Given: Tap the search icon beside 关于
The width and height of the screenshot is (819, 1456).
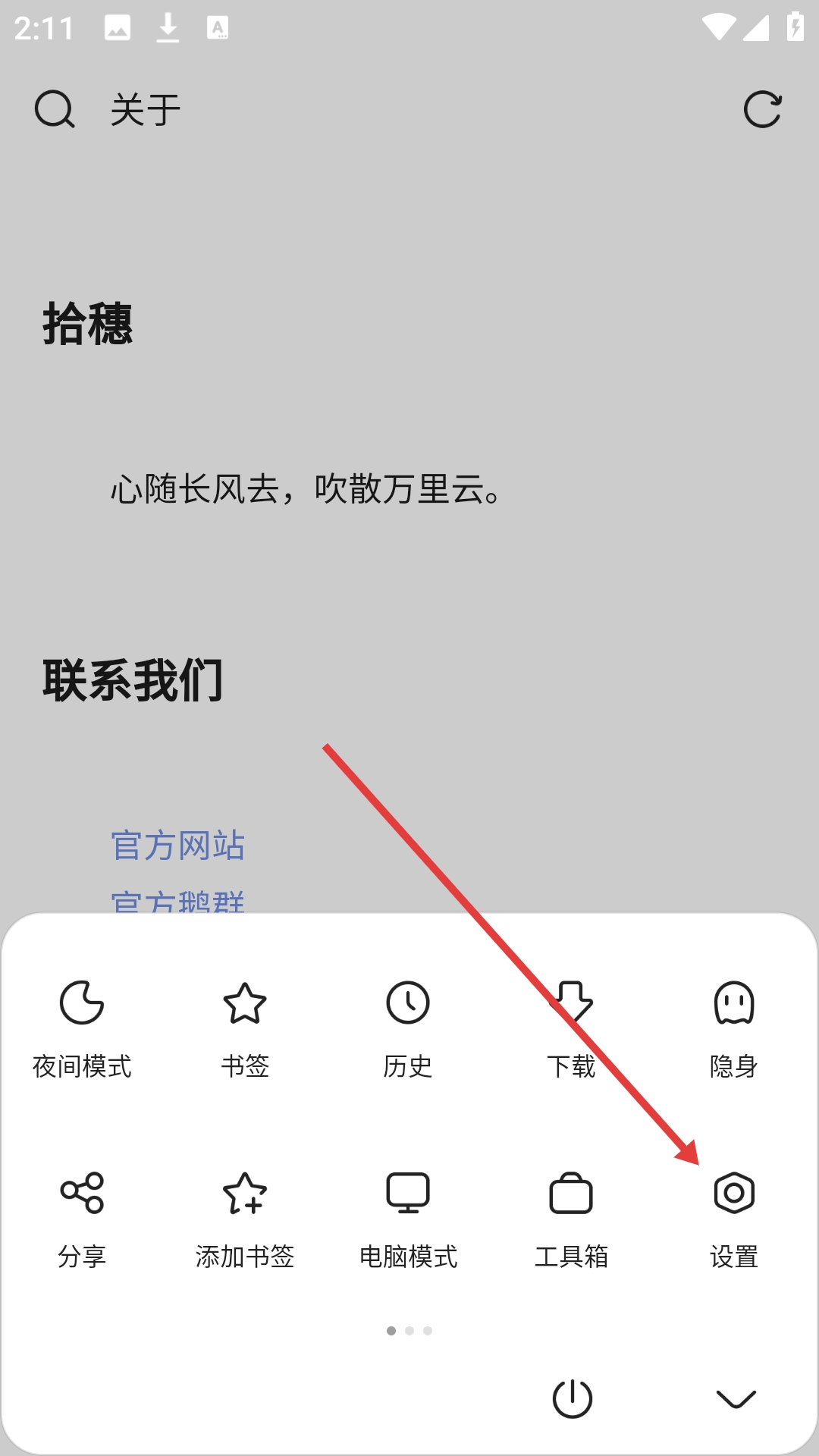Looking at the screenshot, I should [x=55, y=110].
